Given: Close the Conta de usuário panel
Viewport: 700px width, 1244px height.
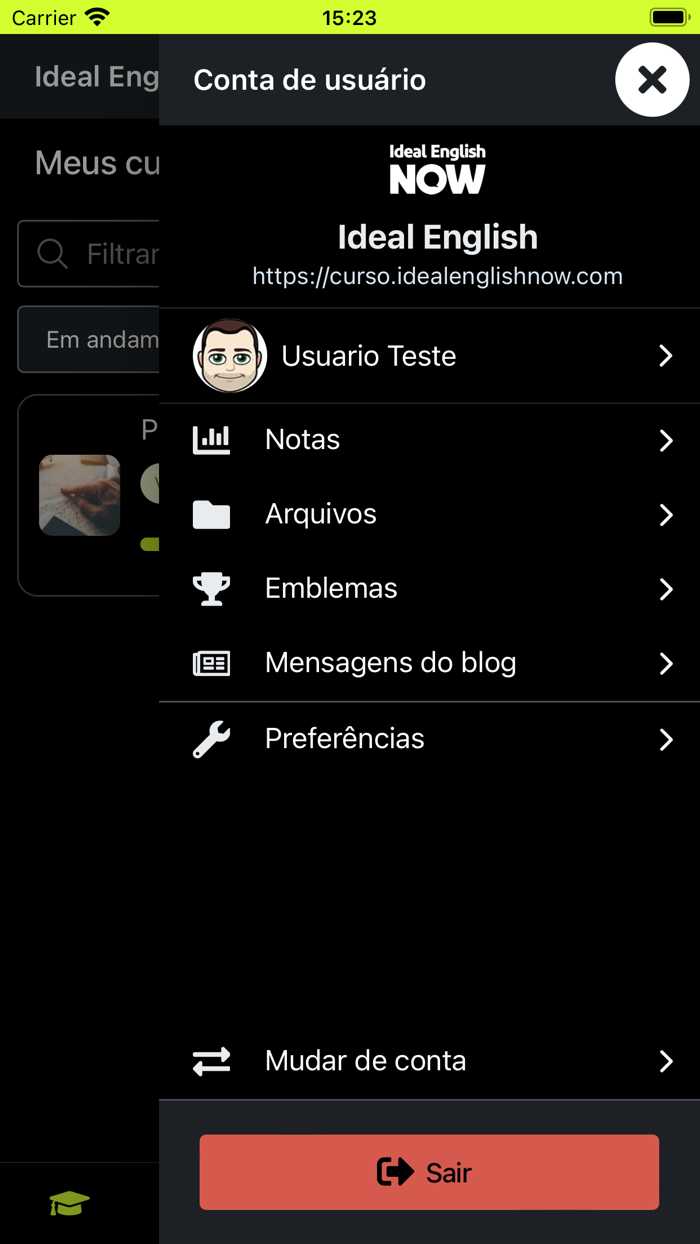Looking at the screenshot, I should tap(652, 80).
